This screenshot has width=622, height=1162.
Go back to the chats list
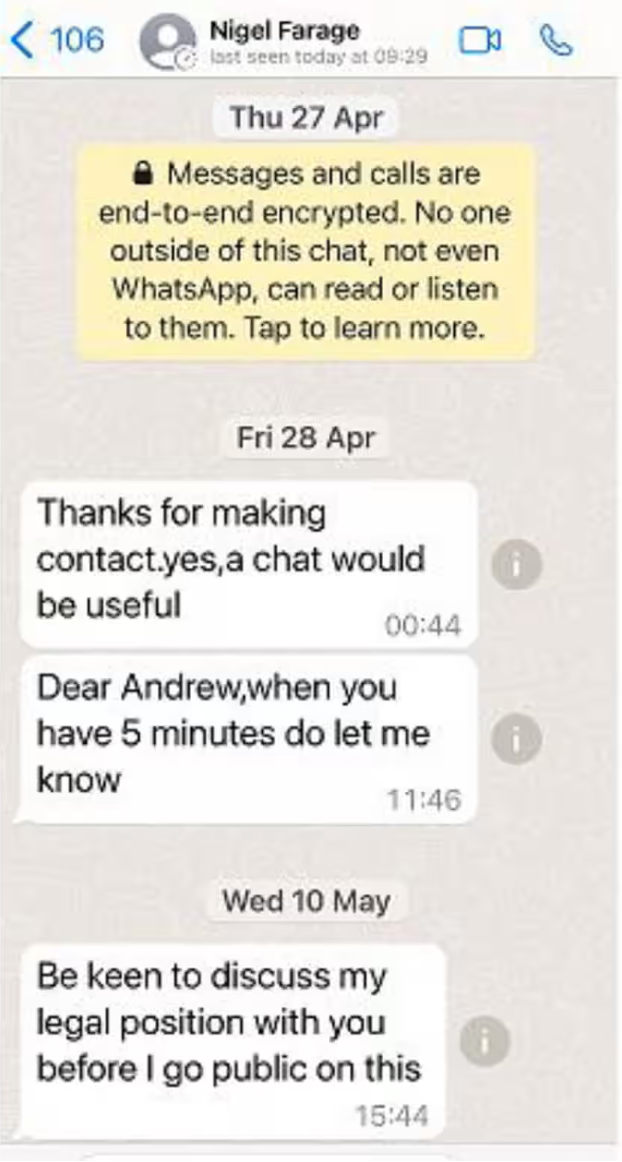pyautogui.click(x=56, y=40)
